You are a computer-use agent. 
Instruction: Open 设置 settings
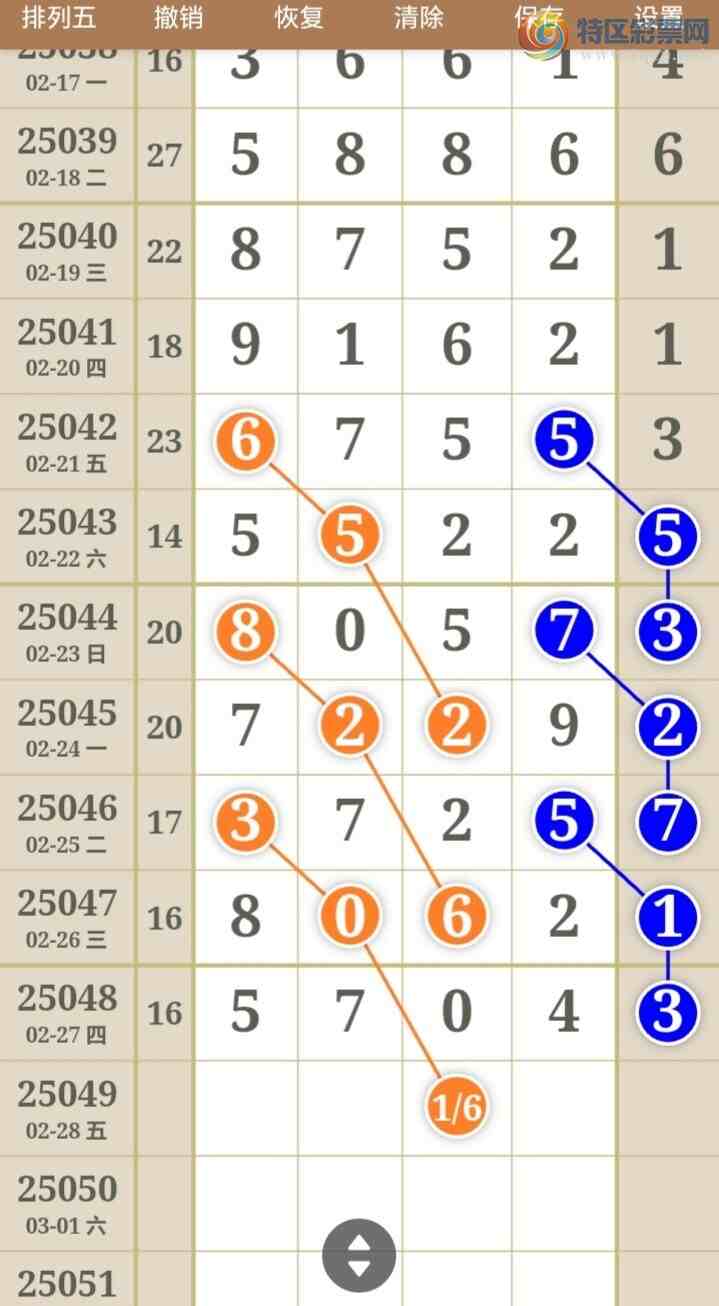[659, 18]
